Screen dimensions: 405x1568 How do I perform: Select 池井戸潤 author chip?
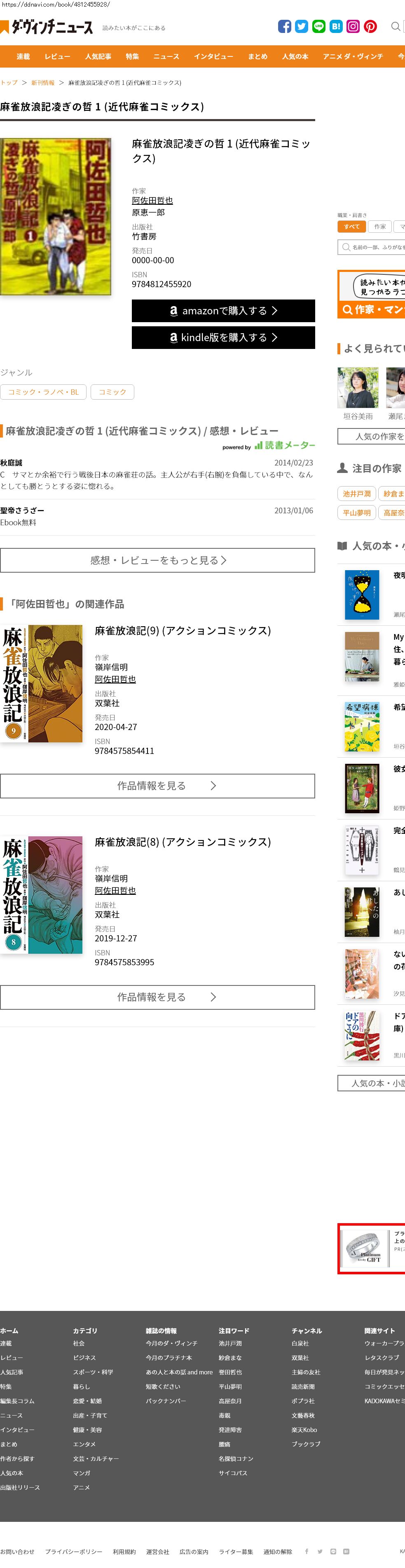(356, 494)
